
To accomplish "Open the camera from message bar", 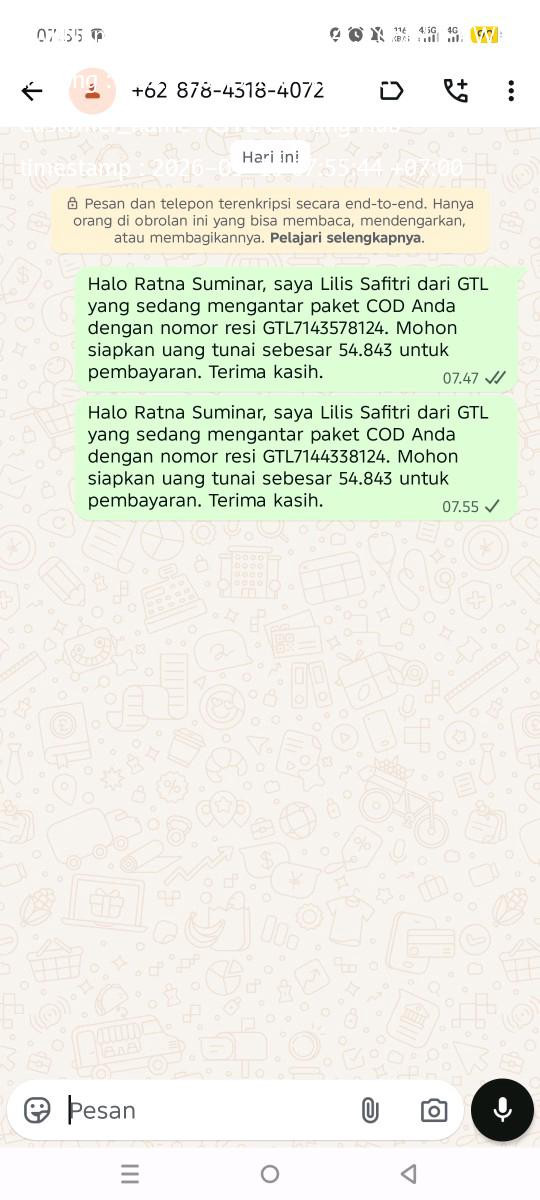I will [x=434, y=1110].
